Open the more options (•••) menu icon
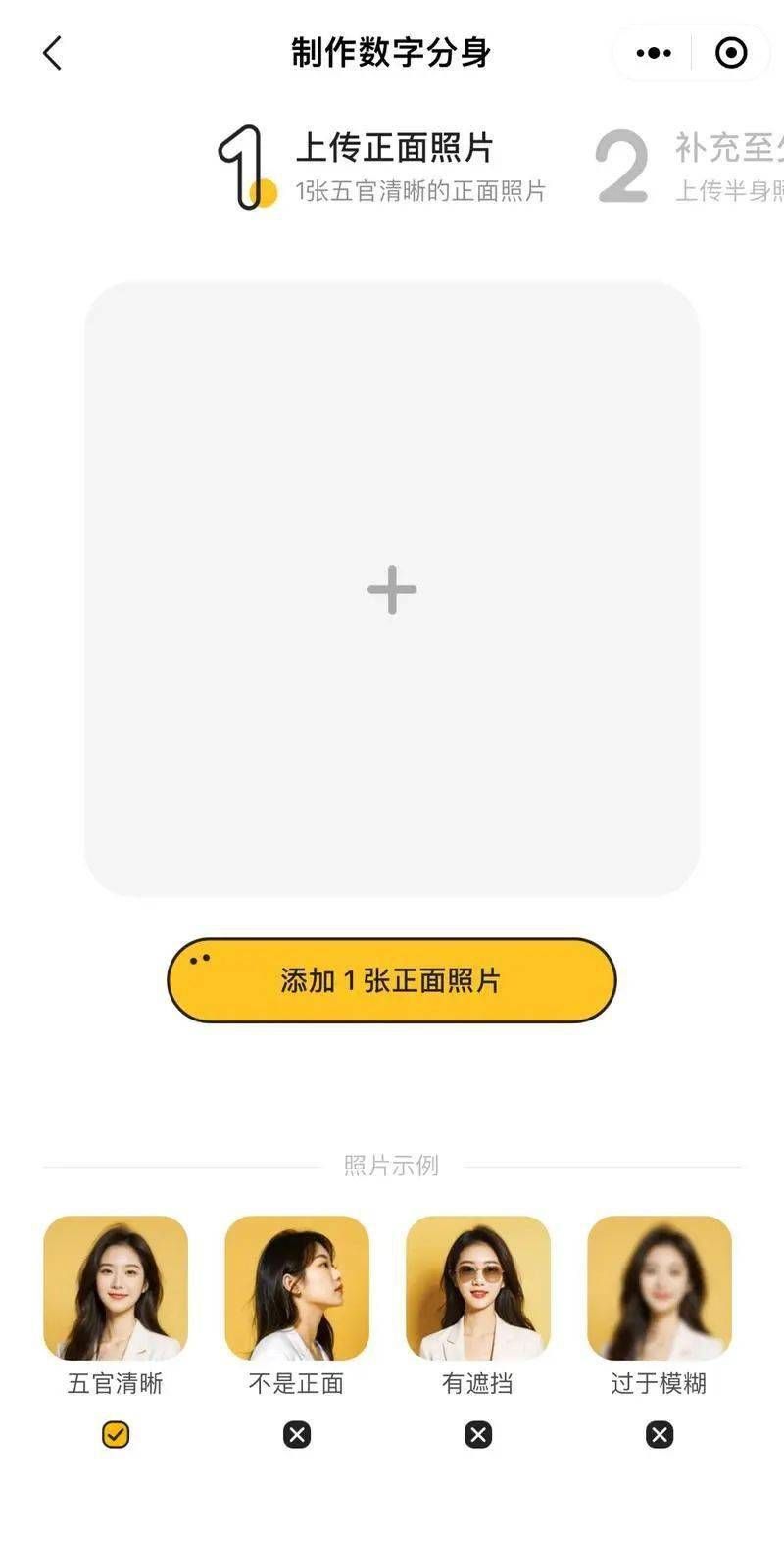 [x=652, y=52]
